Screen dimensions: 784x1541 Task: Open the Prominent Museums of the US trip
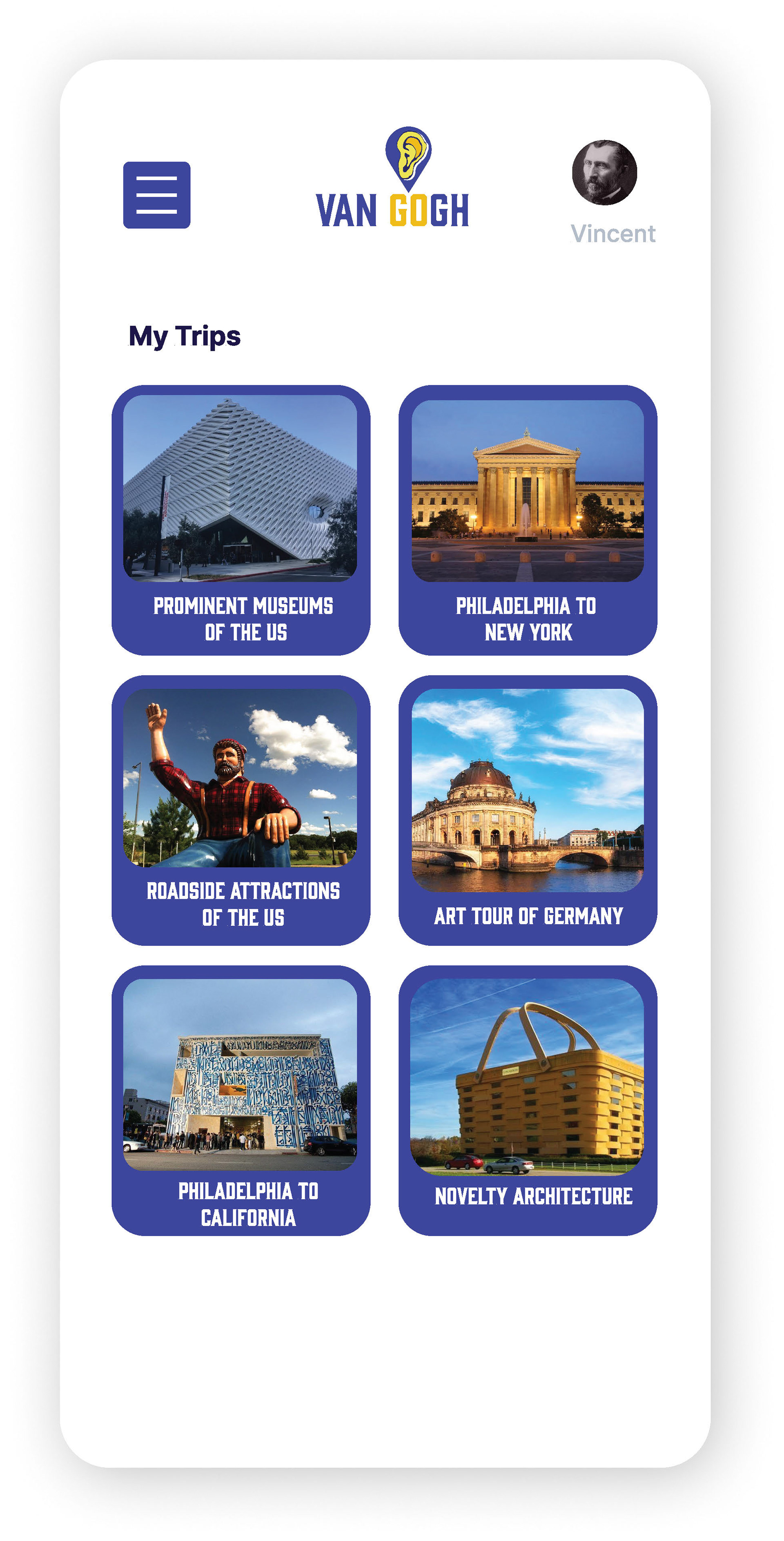[x=241, y=520]
